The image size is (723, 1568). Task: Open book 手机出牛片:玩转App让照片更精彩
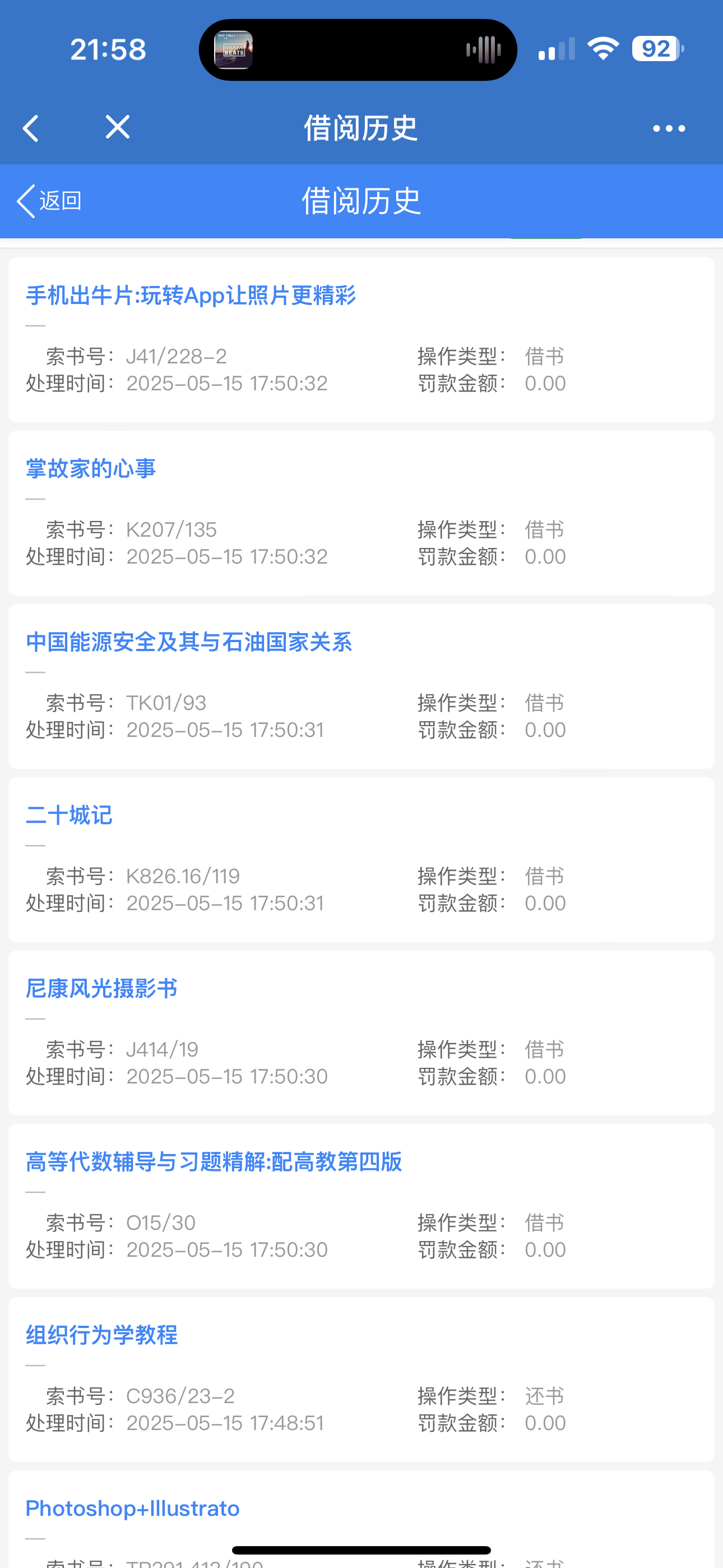(x=191, y=296)
